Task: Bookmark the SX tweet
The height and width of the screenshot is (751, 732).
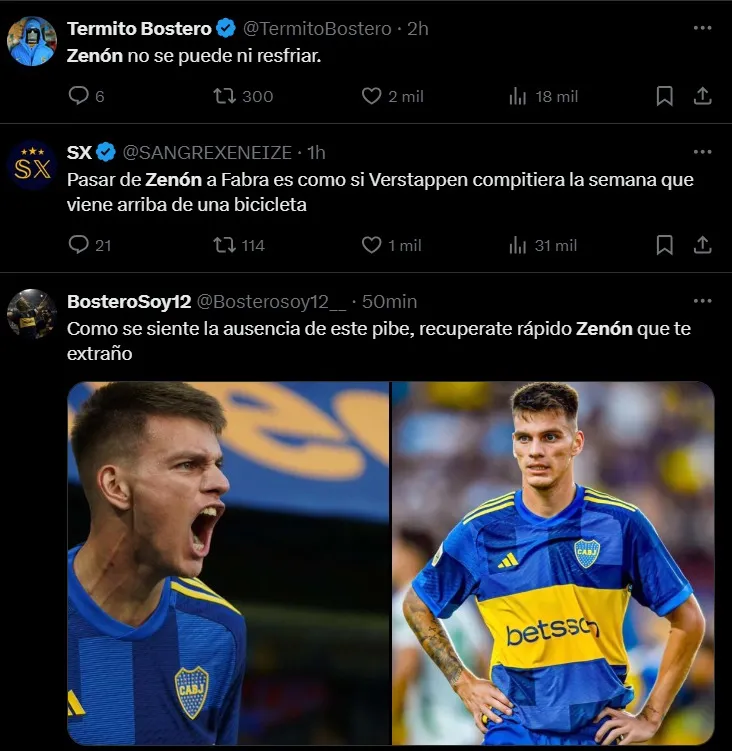Action: tap(664, 245)
